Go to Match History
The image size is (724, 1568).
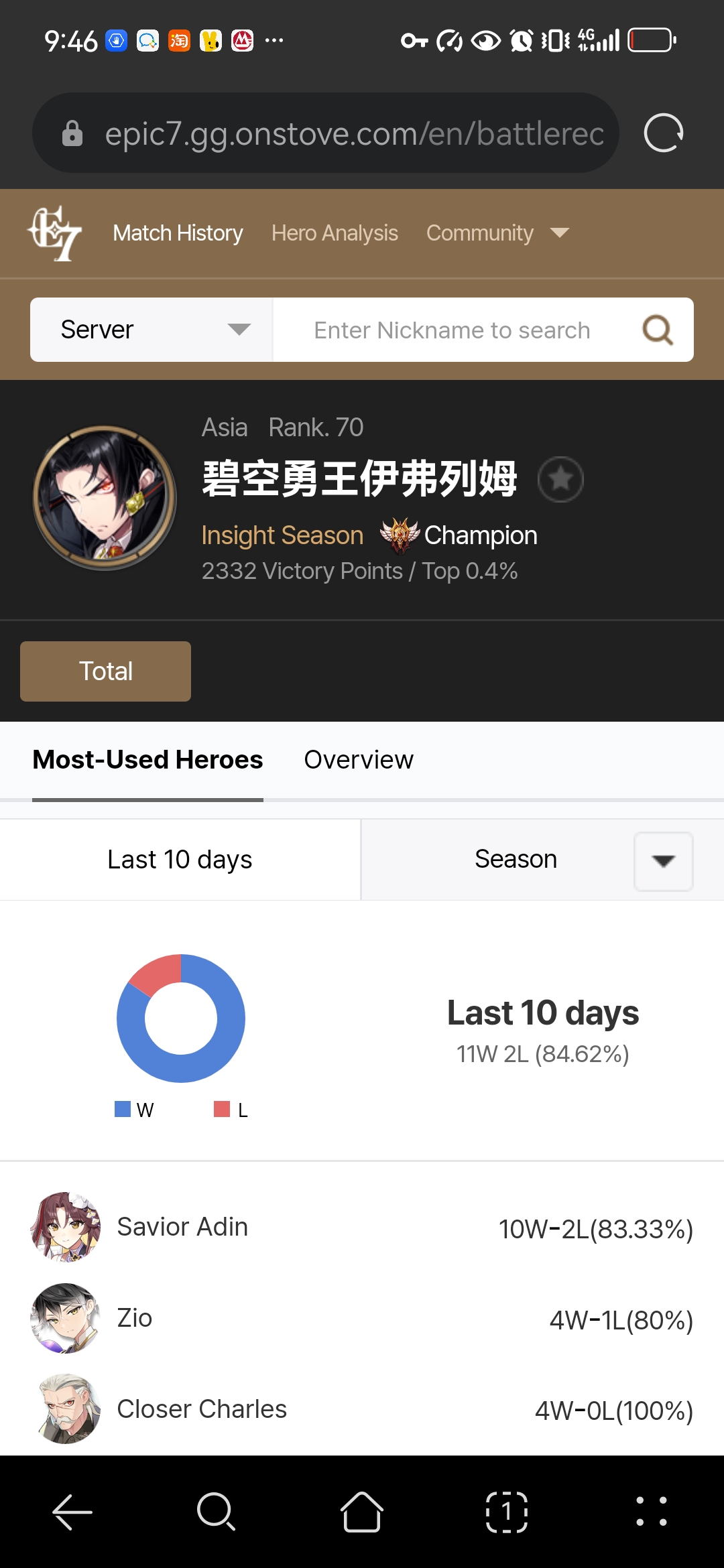coord(178,233)
